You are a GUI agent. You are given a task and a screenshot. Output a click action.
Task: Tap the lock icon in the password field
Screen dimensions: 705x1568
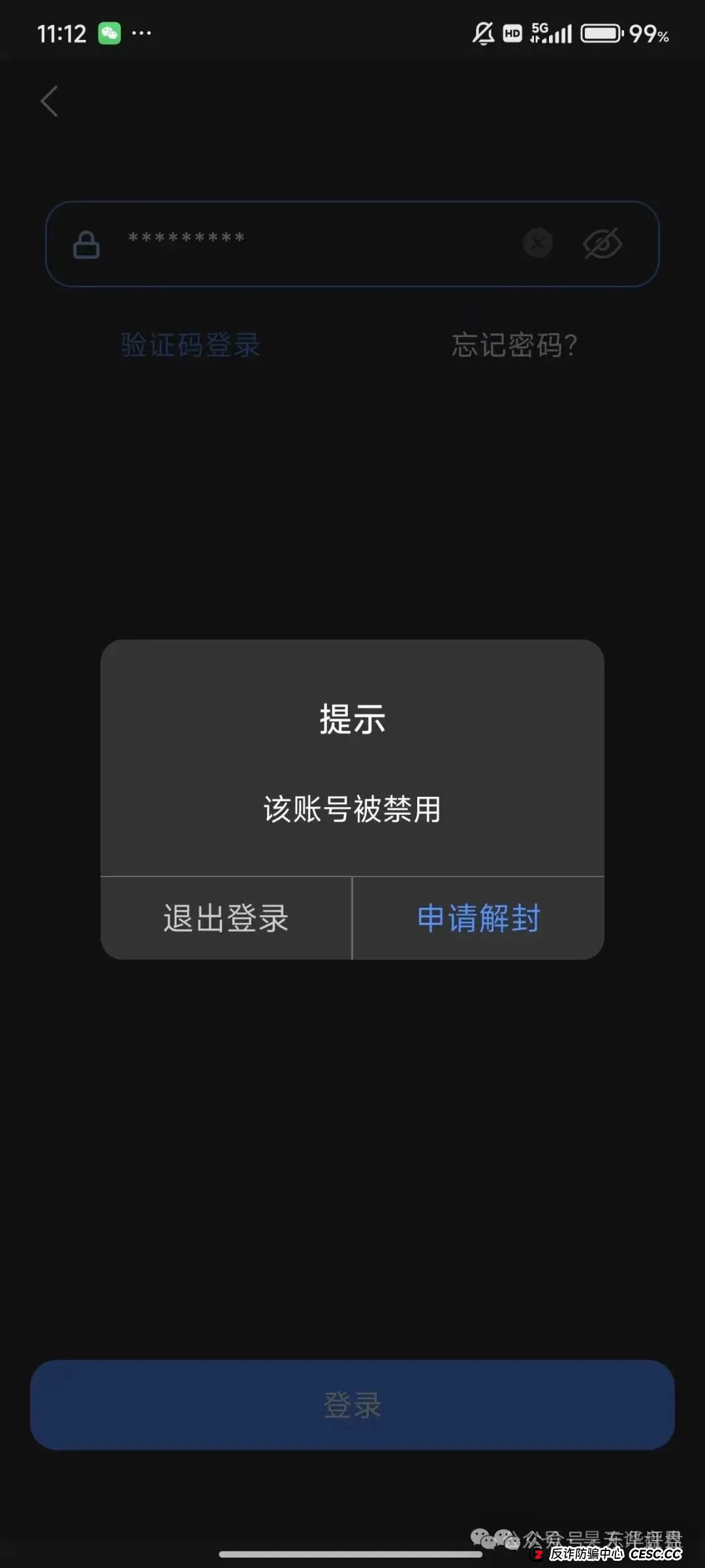(86, 243)
